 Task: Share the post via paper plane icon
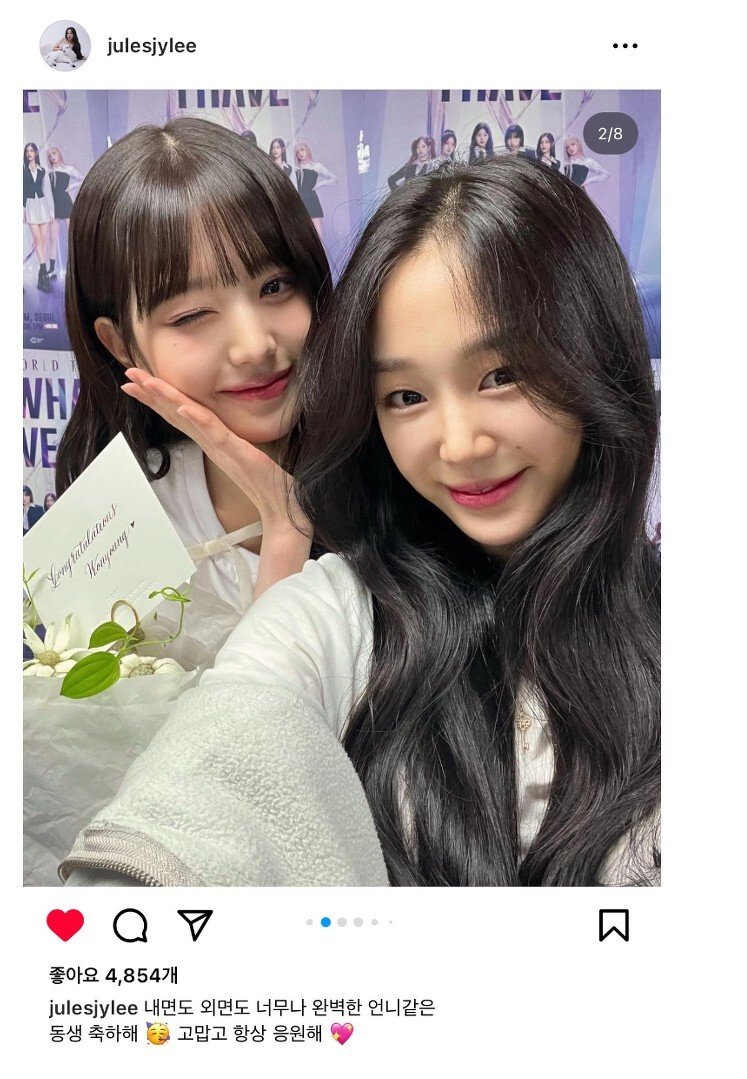(x=195, y=925)
